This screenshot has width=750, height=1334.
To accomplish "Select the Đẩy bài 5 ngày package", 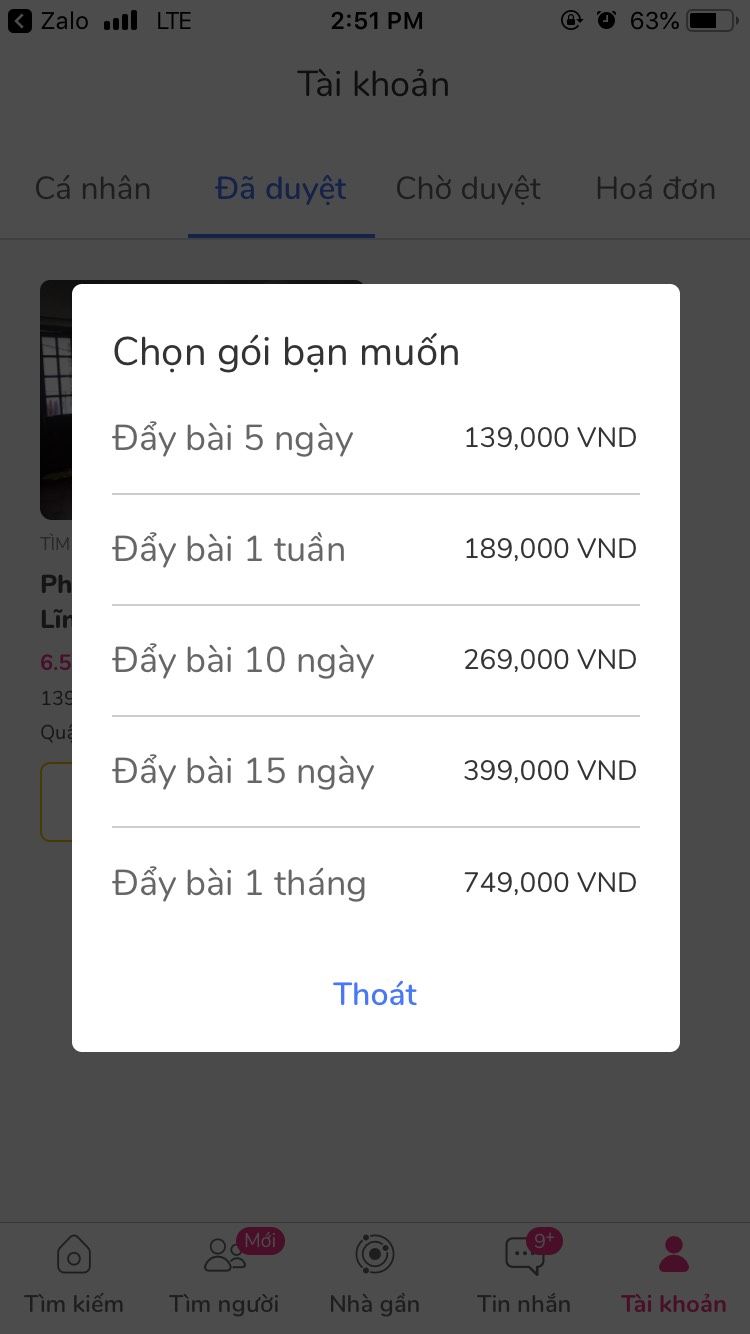I will point(375,438).
